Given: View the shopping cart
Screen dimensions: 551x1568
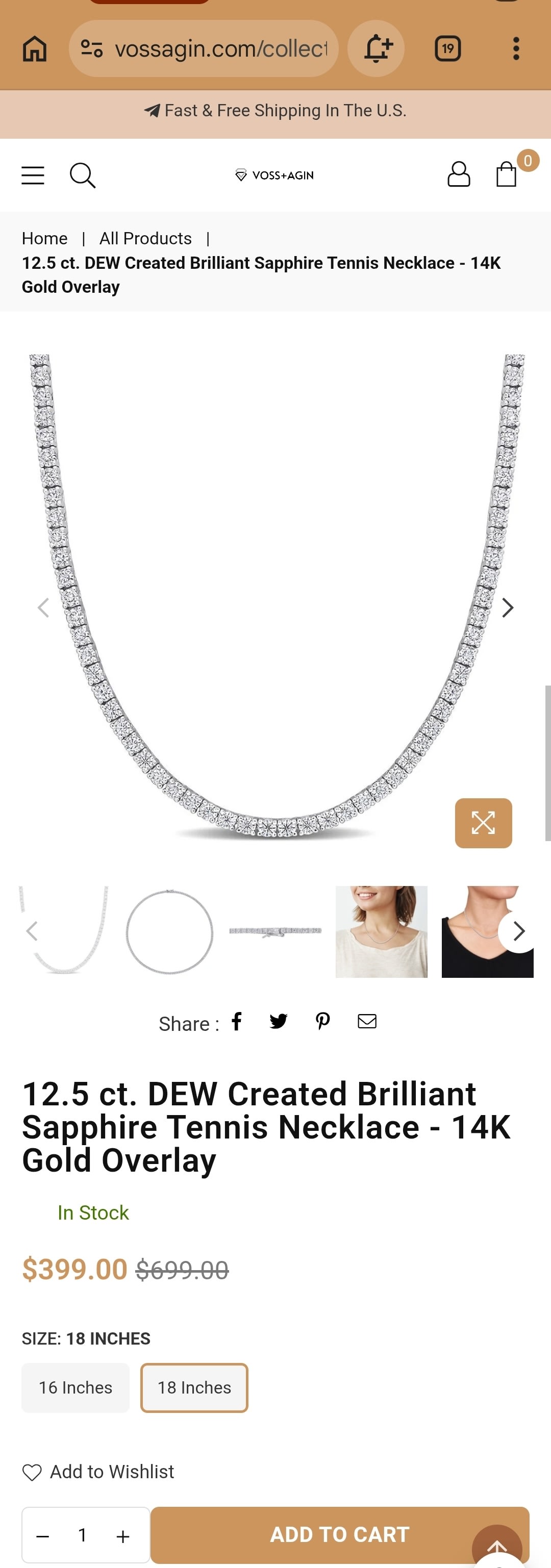Looking at the screenshot, I should pyautogui.click(x=507, y=174).
